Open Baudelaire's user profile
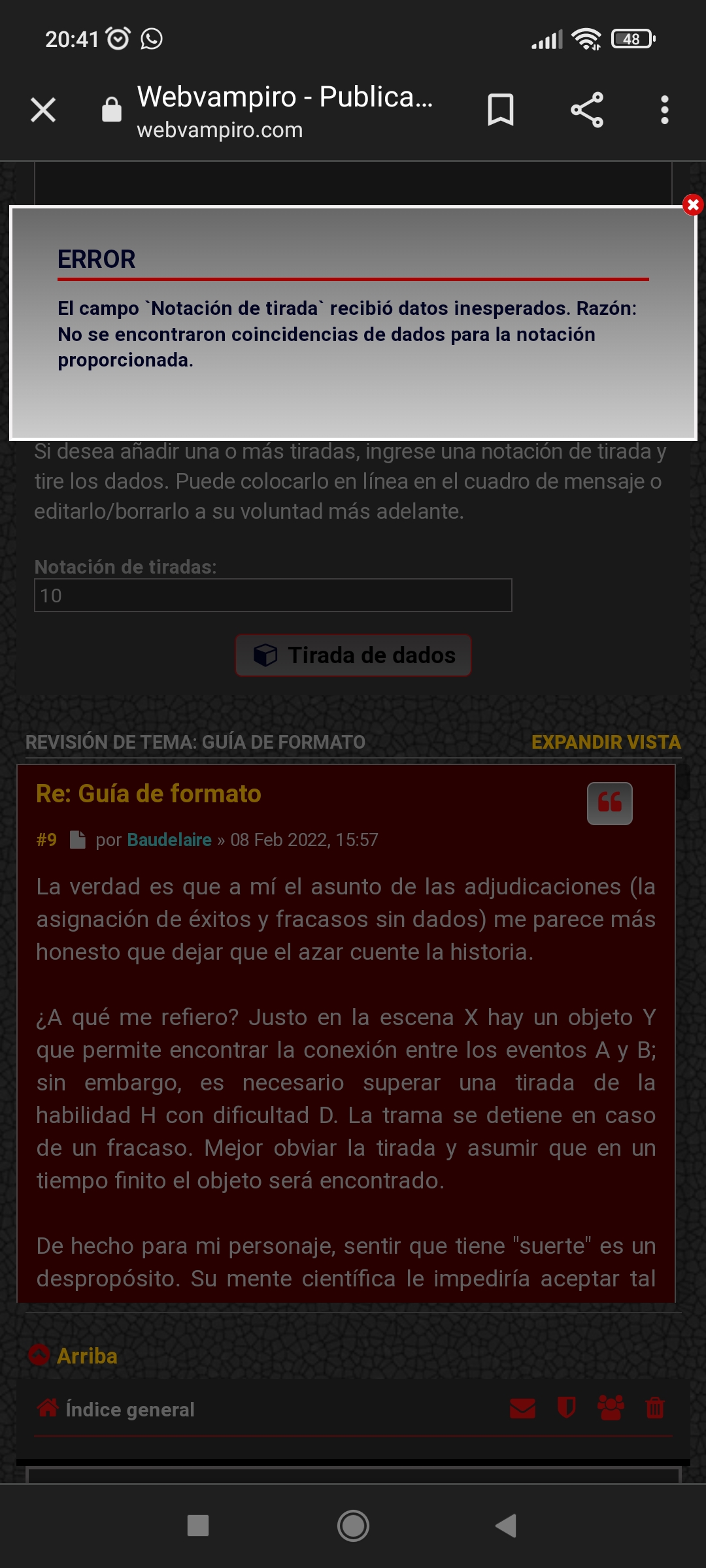Image resolution: width=706 pixels, height=1568 pixels. pyautogui.click(x=169, y=840)
